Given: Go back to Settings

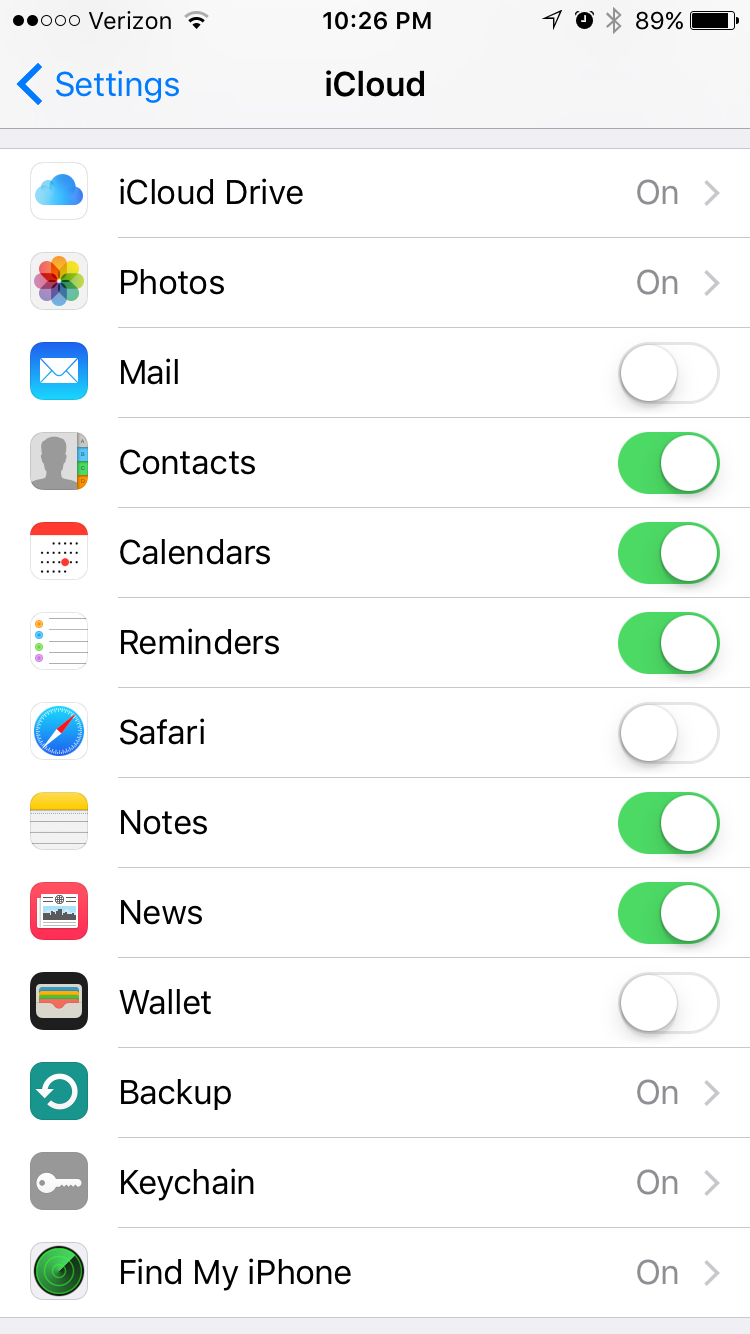Looking at the screenshot, I should 98,85.
